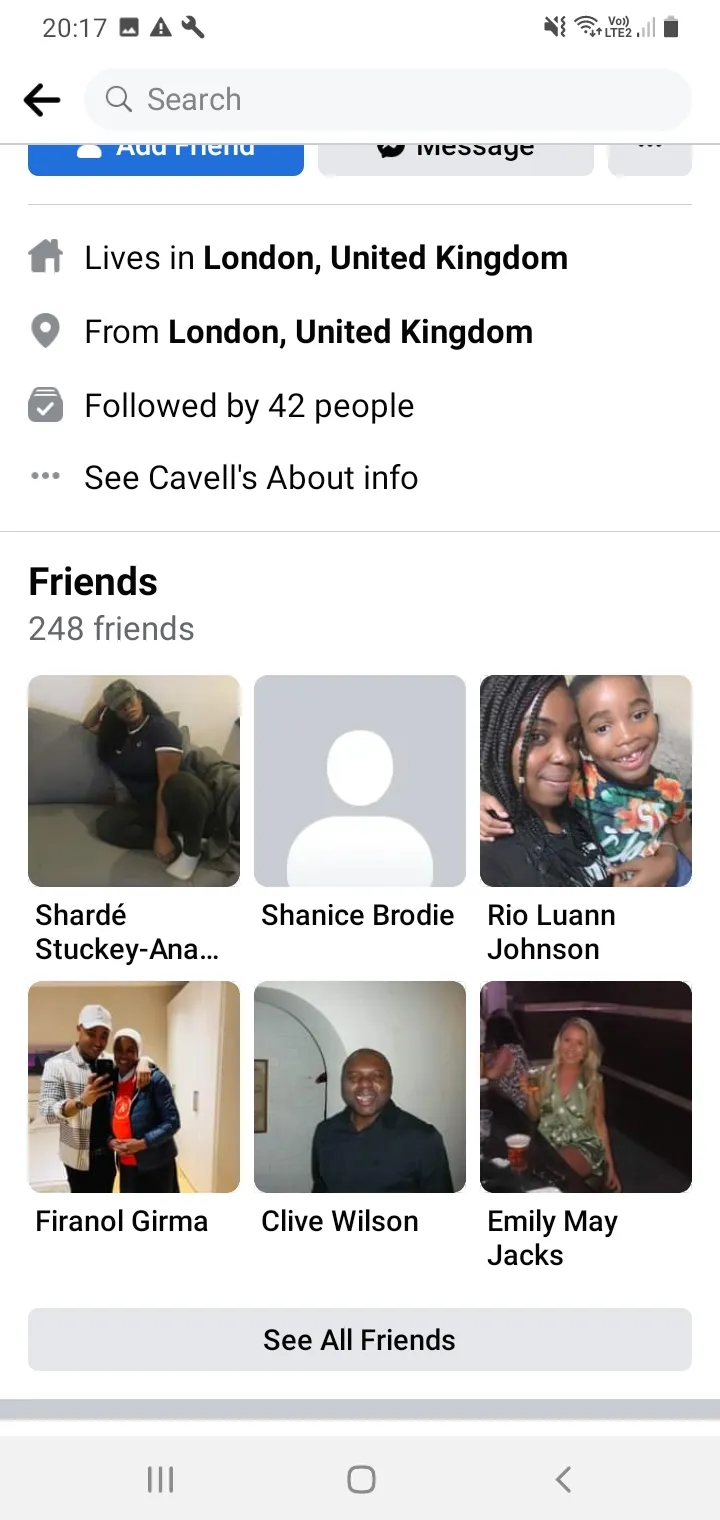Send a Message to this profile
Image resolution: width=720 pixels, height=1520 pixels.
(x=456, y=159)
